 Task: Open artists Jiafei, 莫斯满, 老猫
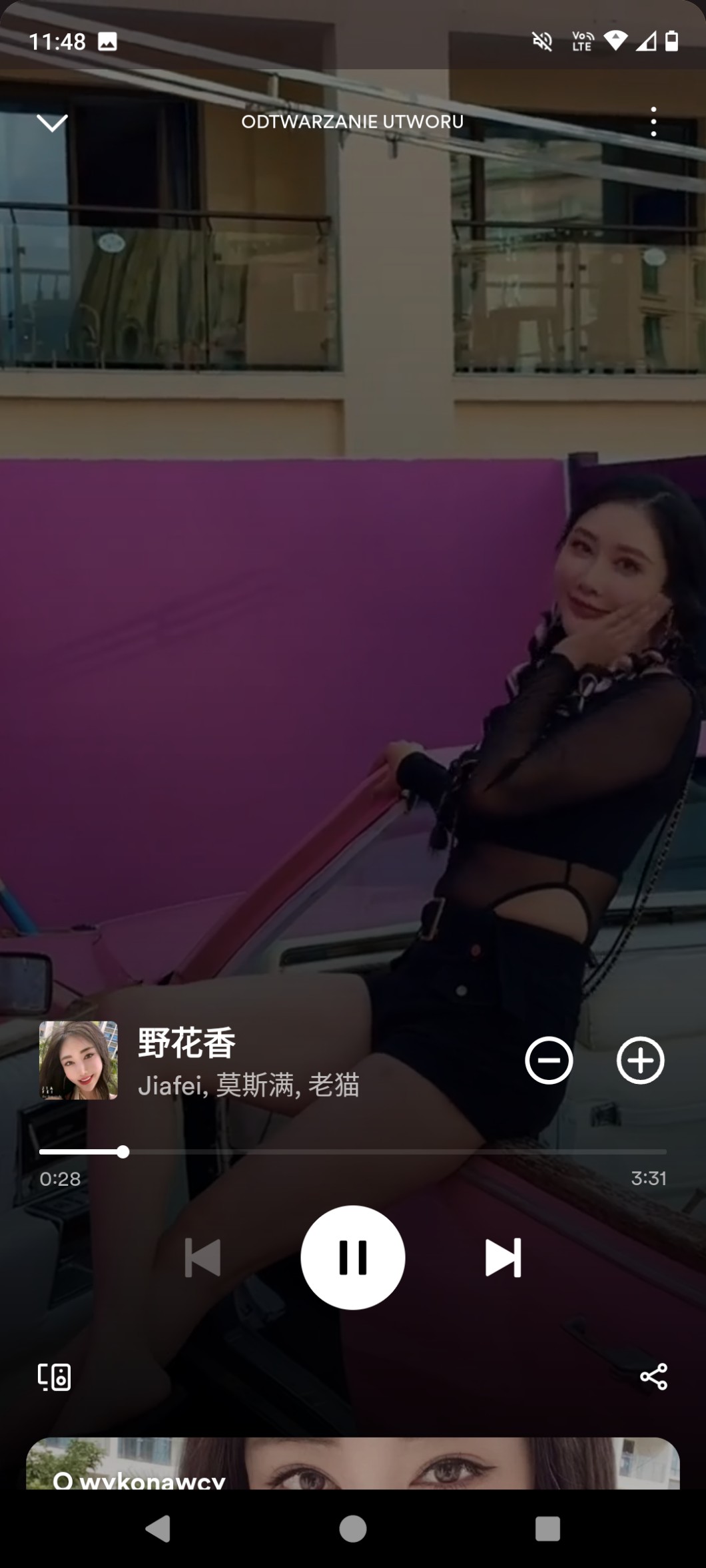tap(248, 1085)
